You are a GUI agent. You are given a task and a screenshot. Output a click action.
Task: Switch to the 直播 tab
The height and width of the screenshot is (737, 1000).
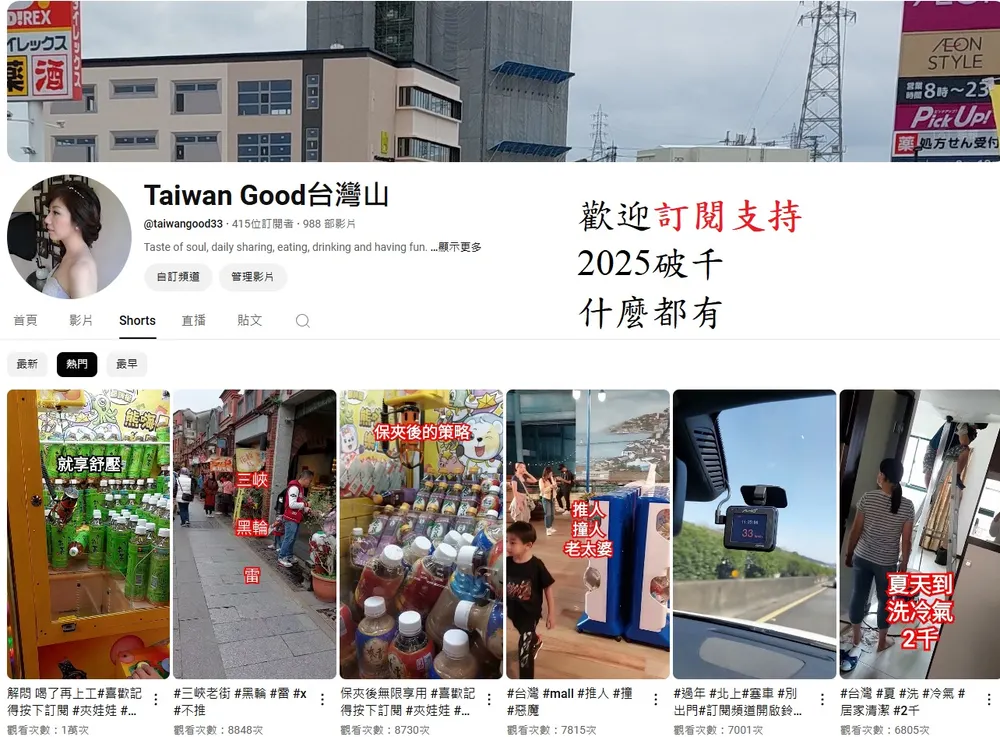(193, 321)
